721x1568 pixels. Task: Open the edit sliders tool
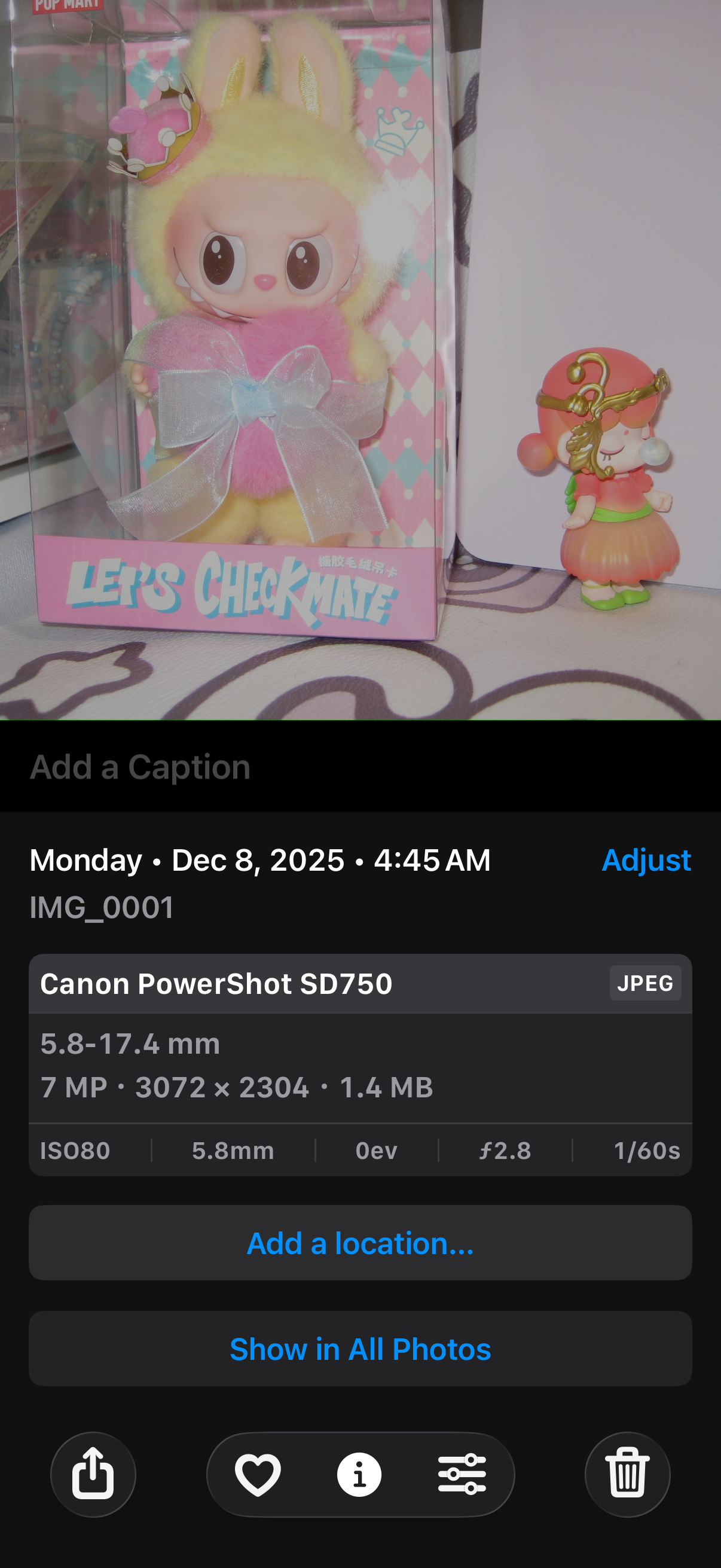coord(462,1474)
